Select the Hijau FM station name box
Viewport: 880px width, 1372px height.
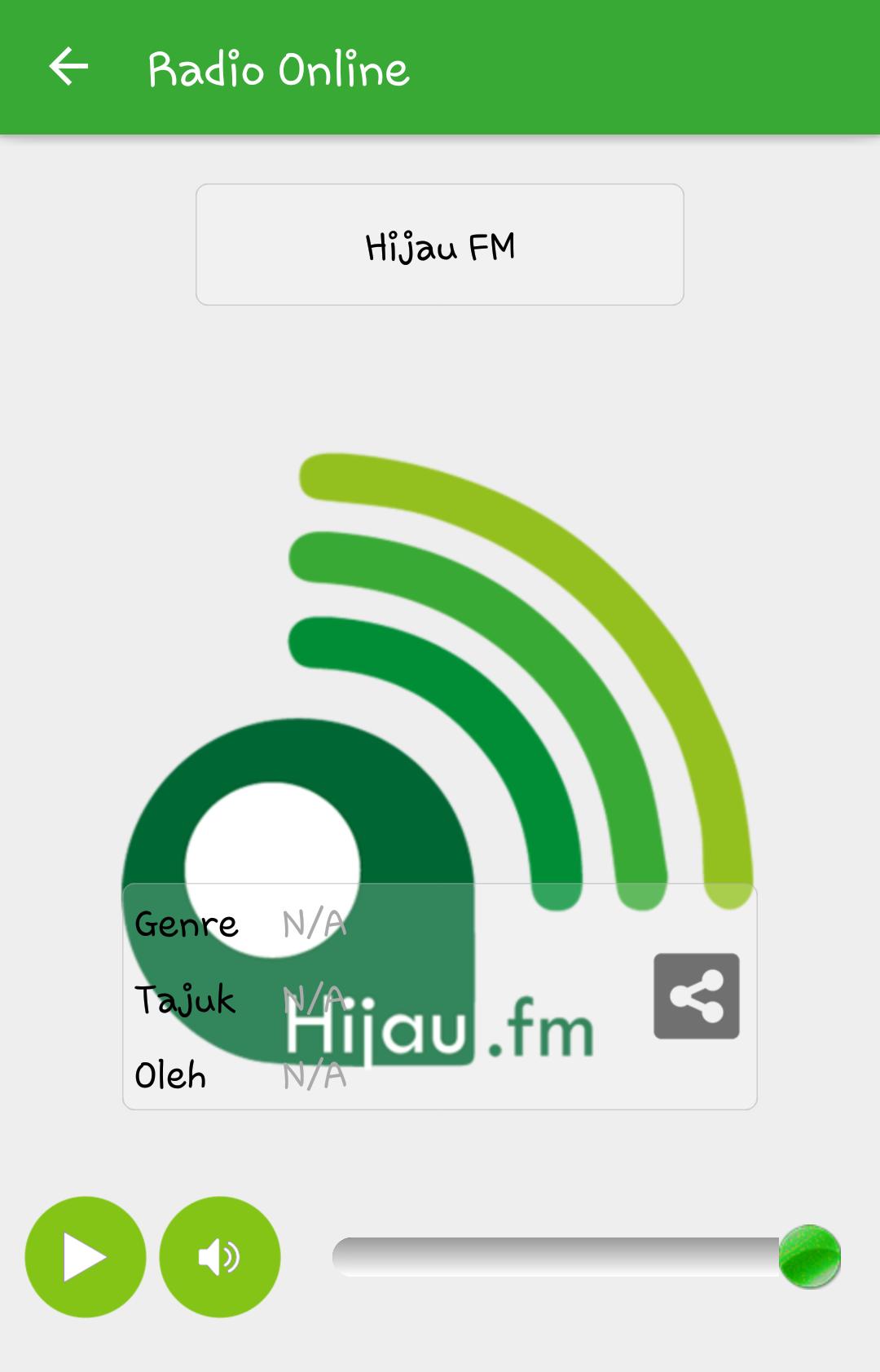(x=440, y=244)
